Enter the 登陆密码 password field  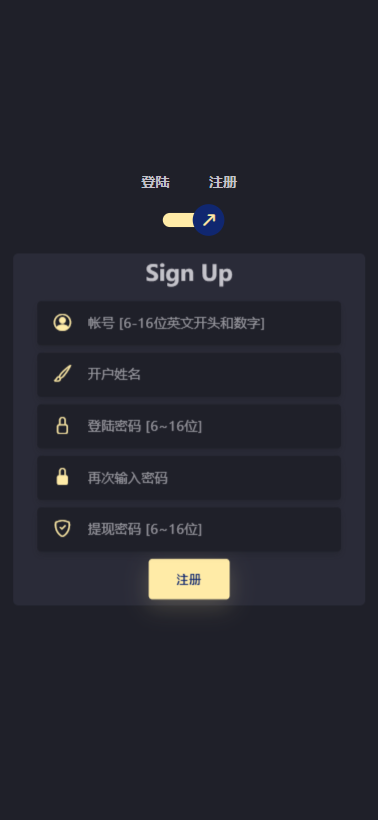[x=189, y=426]
